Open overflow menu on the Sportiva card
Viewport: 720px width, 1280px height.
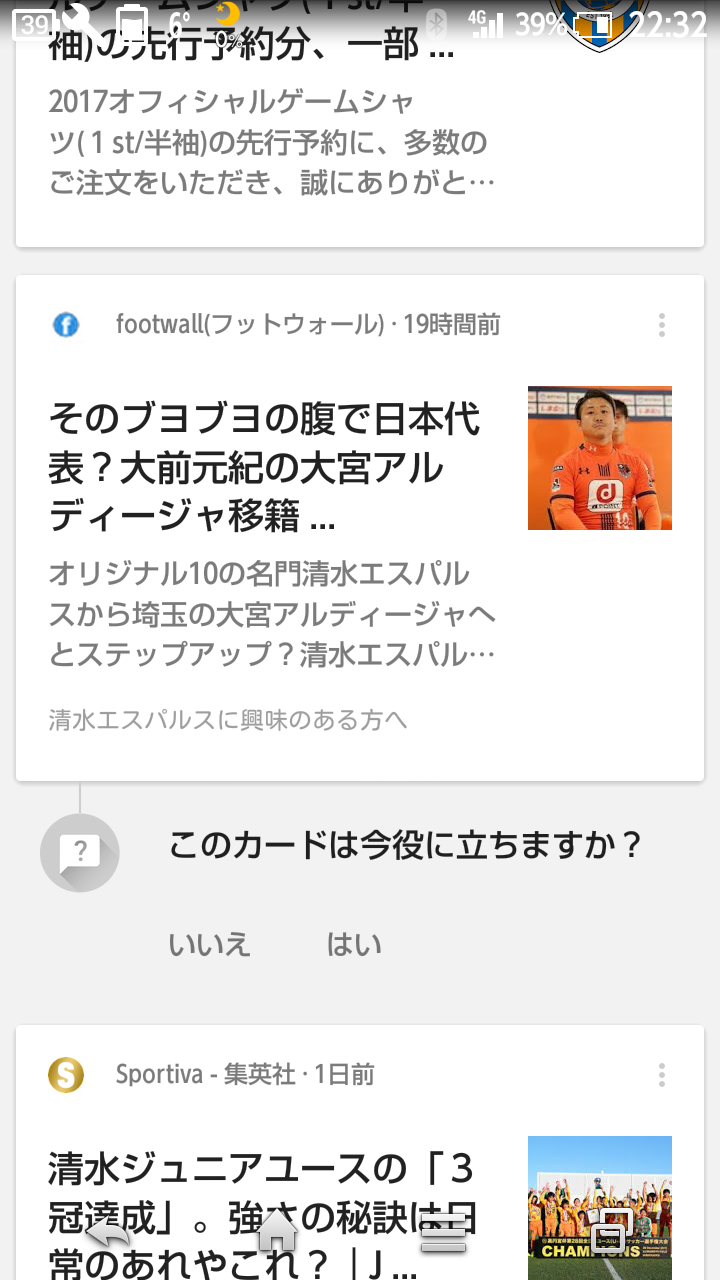[661, 1075]
